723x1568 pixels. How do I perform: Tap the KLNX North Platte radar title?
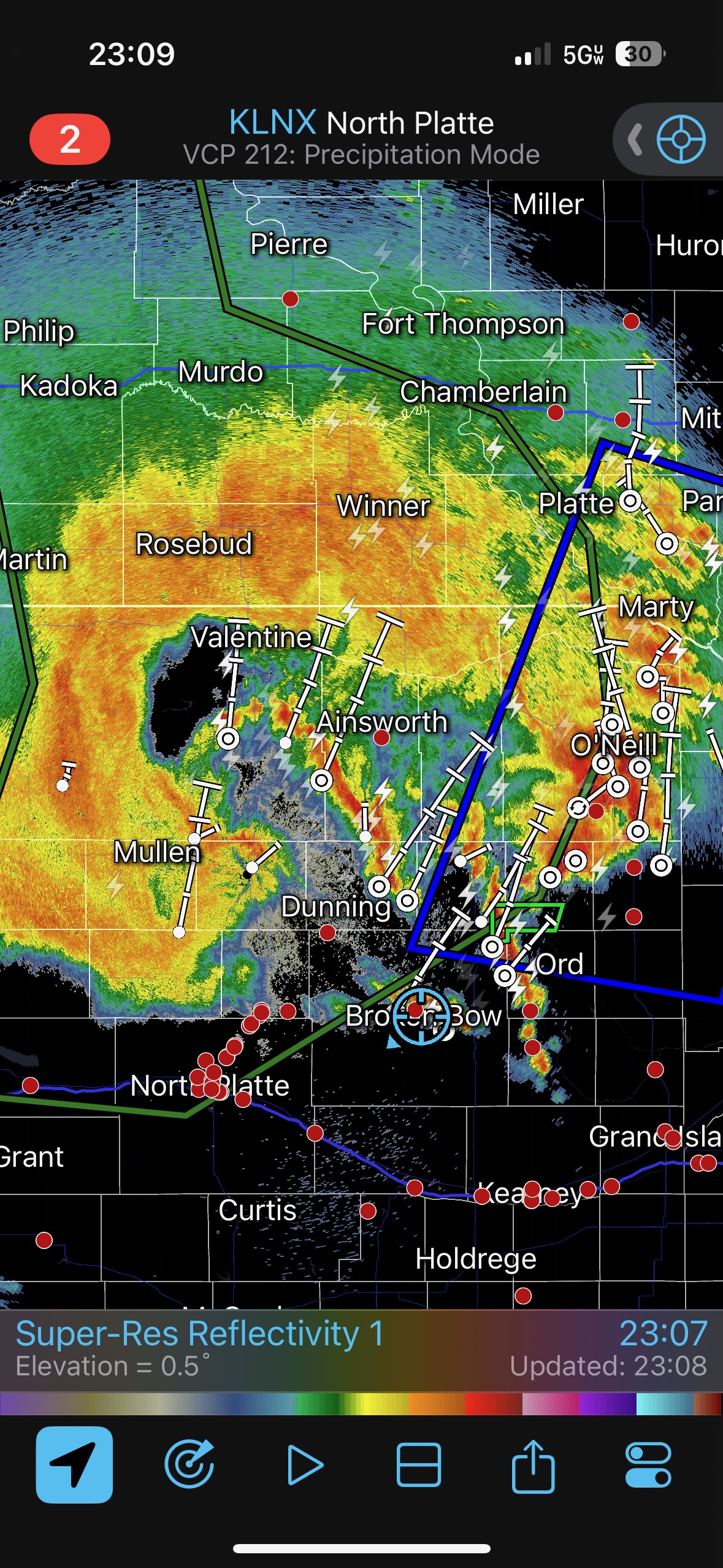point(361,123)
